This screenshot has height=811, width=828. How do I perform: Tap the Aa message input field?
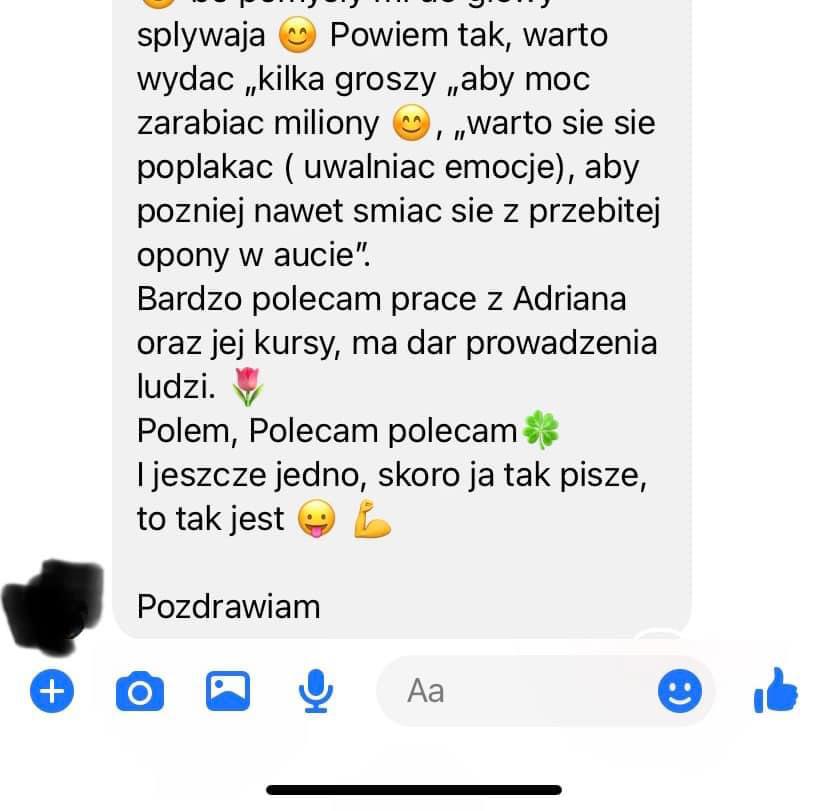coord(510,691)
